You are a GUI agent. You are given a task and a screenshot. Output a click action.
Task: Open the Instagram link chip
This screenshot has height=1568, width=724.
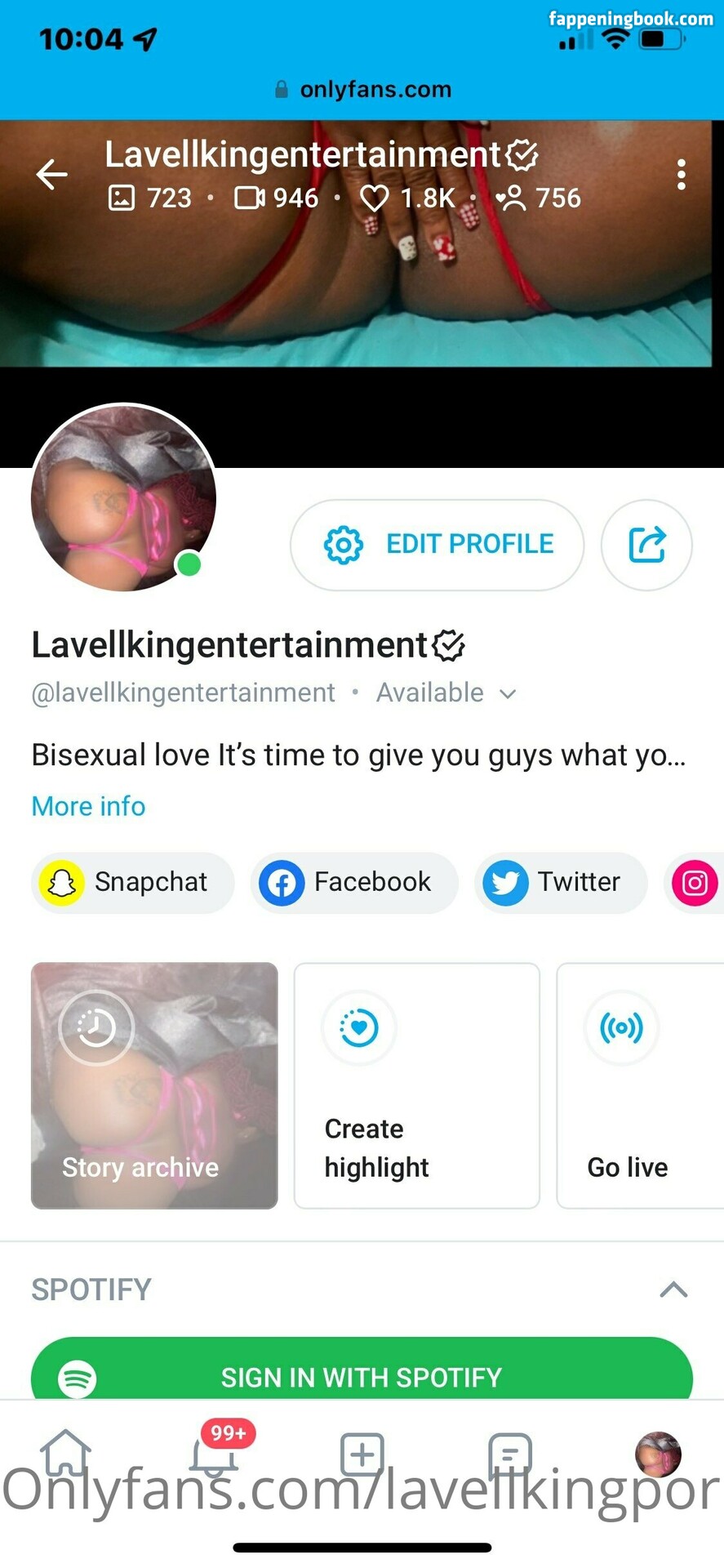(x=695, y=883)
